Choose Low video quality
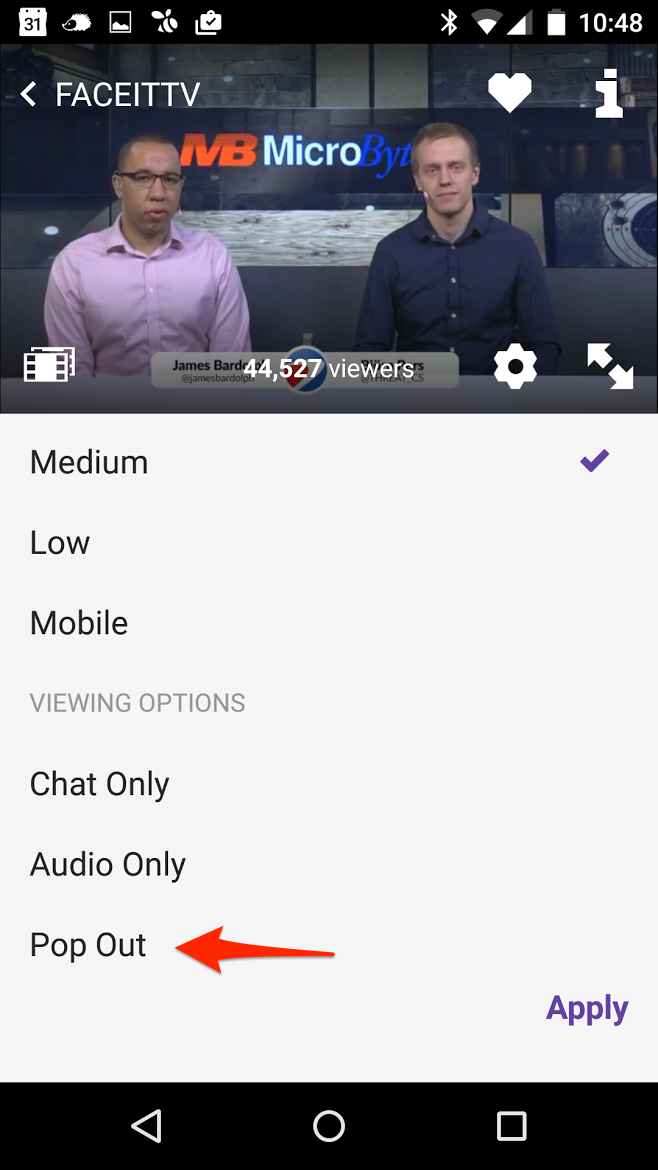The image size is (658, 1170). (x=60, y=543)
